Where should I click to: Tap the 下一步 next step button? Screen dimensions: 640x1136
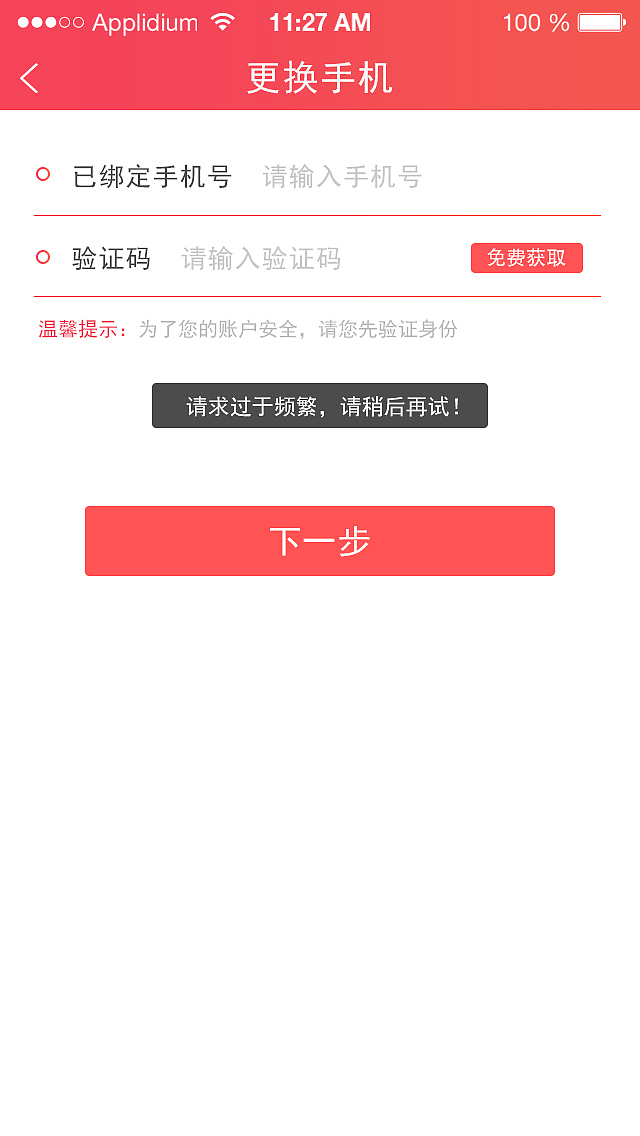click(x=320, y=541)
